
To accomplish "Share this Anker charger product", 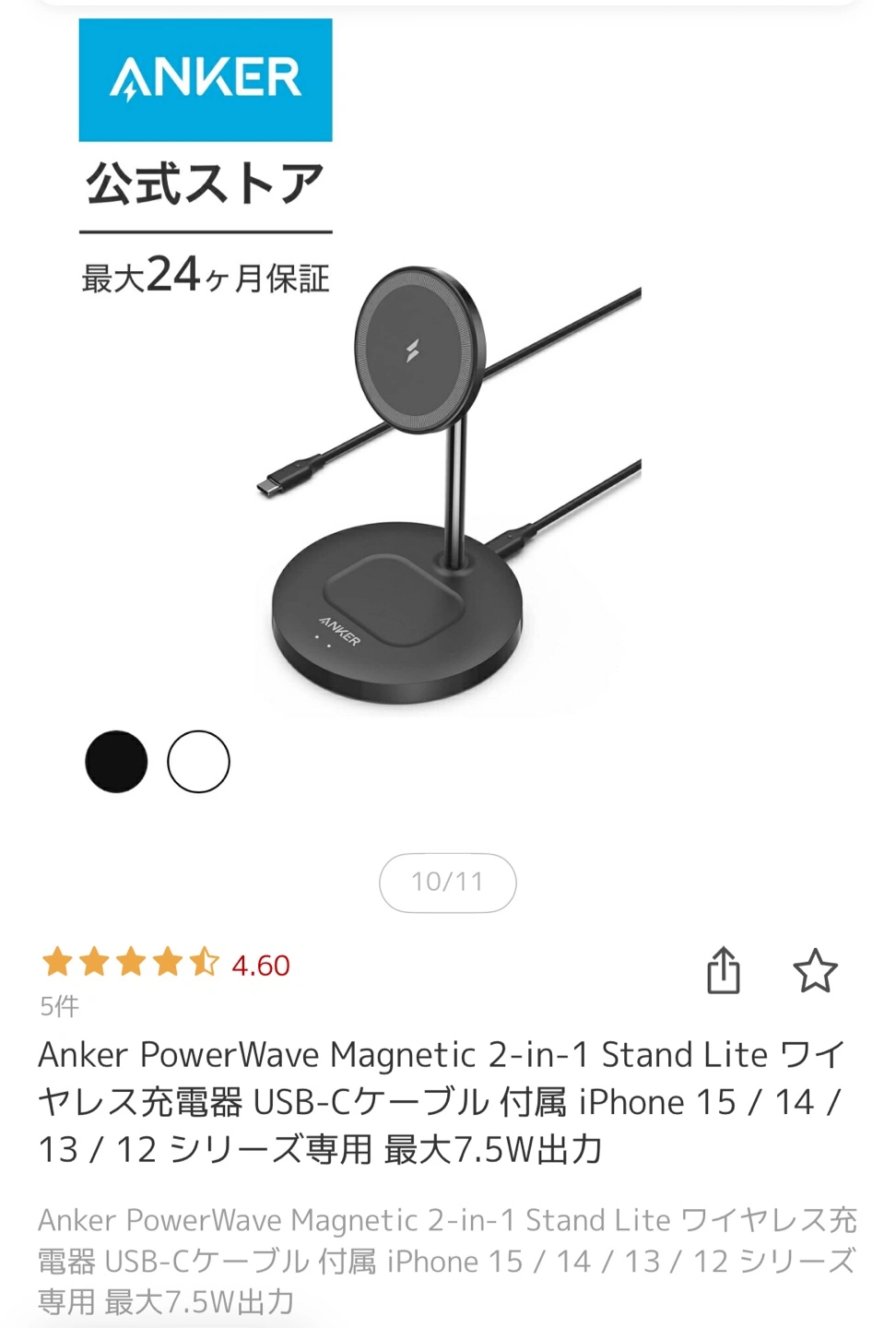I will click(724, 970).
